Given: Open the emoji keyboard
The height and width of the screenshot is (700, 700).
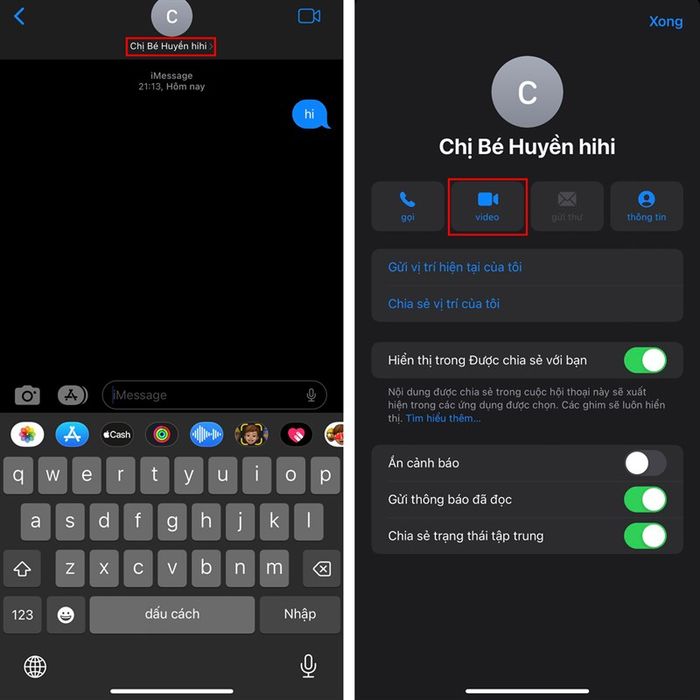Looking at the screenshot, I should tap(65, 614).
